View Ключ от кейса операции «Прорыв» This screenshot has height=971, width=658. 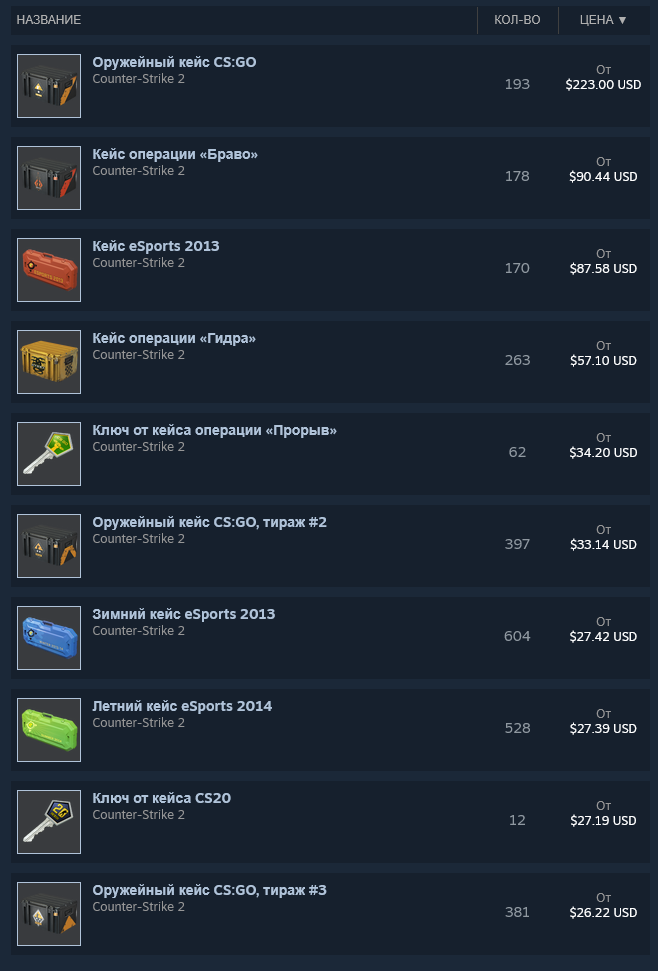(x=214, y=430)
